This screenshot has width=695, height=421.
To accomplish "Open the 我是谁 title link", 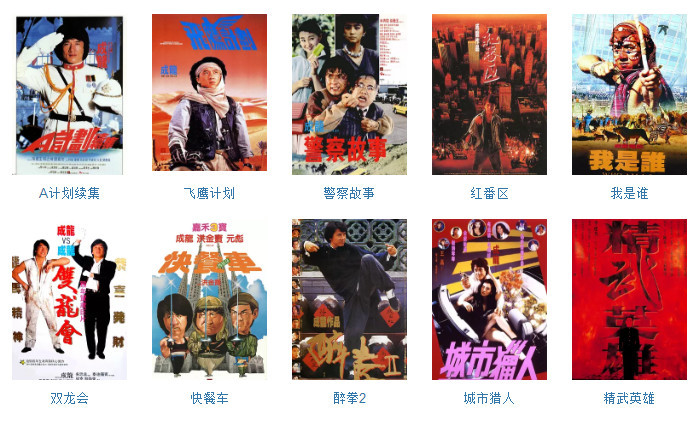I will 629,193.
